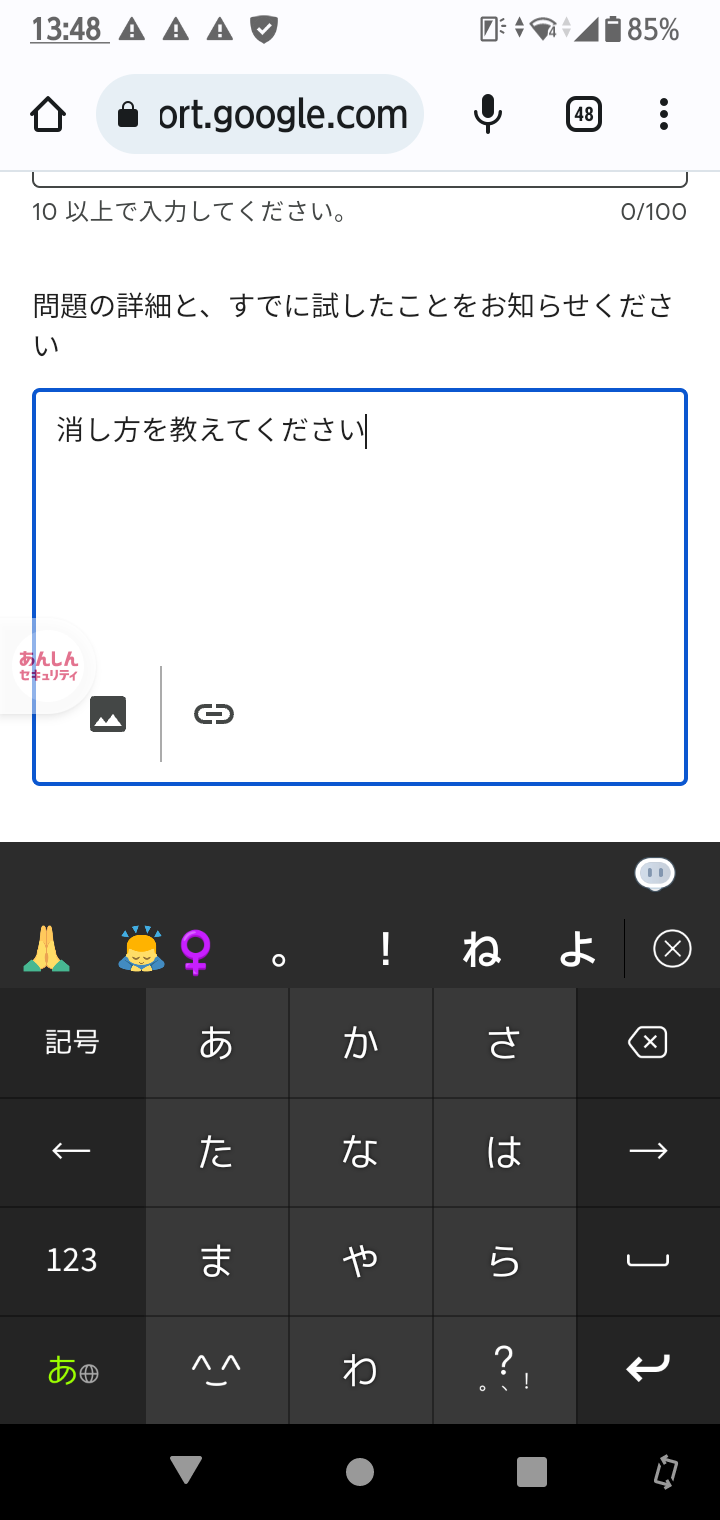Open the Chrome three-dot menu
Screen dimensions: 720x1520
coord(663,113)
